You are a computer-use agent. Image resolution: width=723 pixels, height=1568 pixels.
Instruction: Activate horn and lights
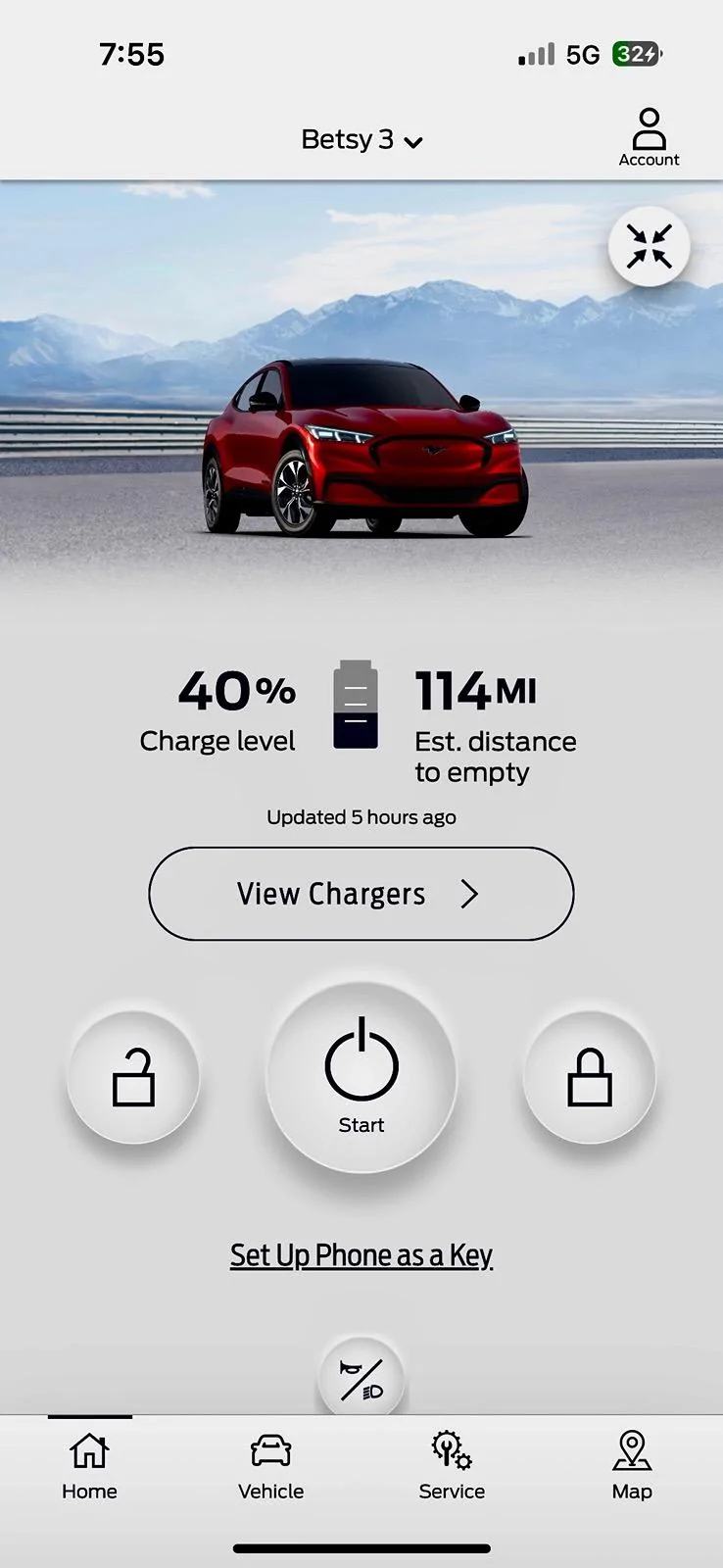tap(361, 1379)
